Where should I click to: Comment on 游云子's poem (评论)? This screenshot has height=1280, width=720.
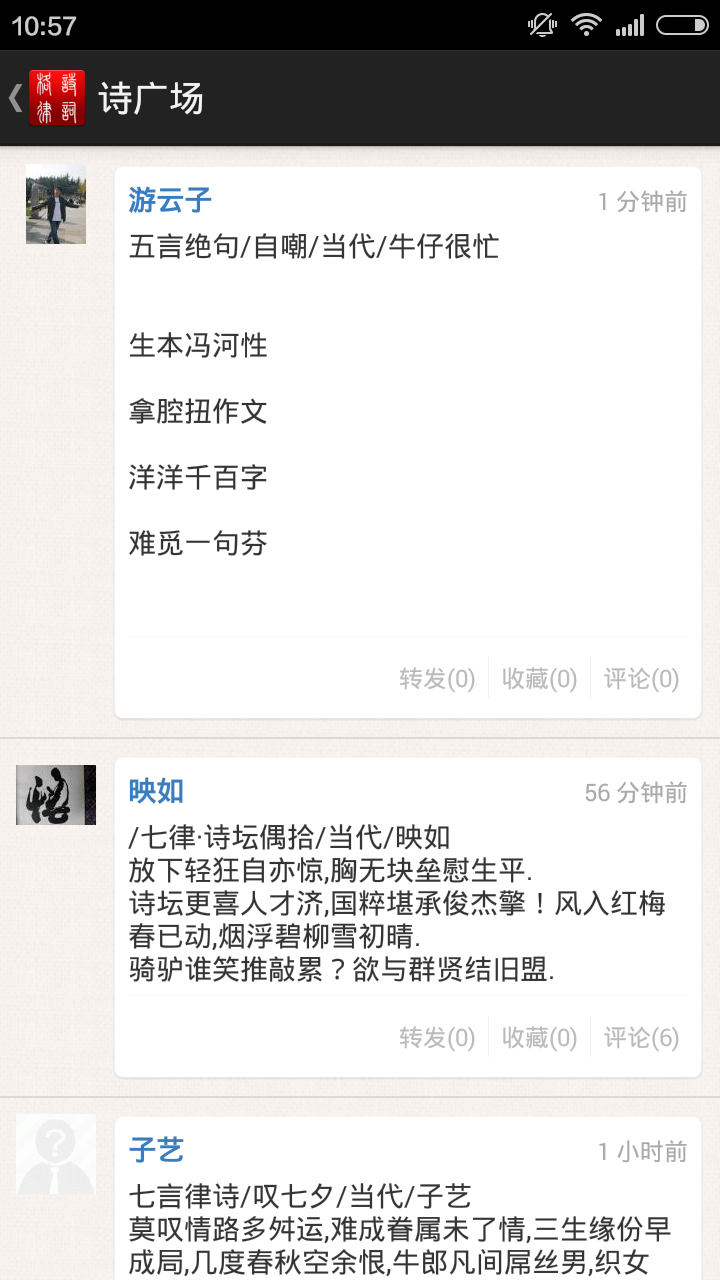tap(641, 679)
